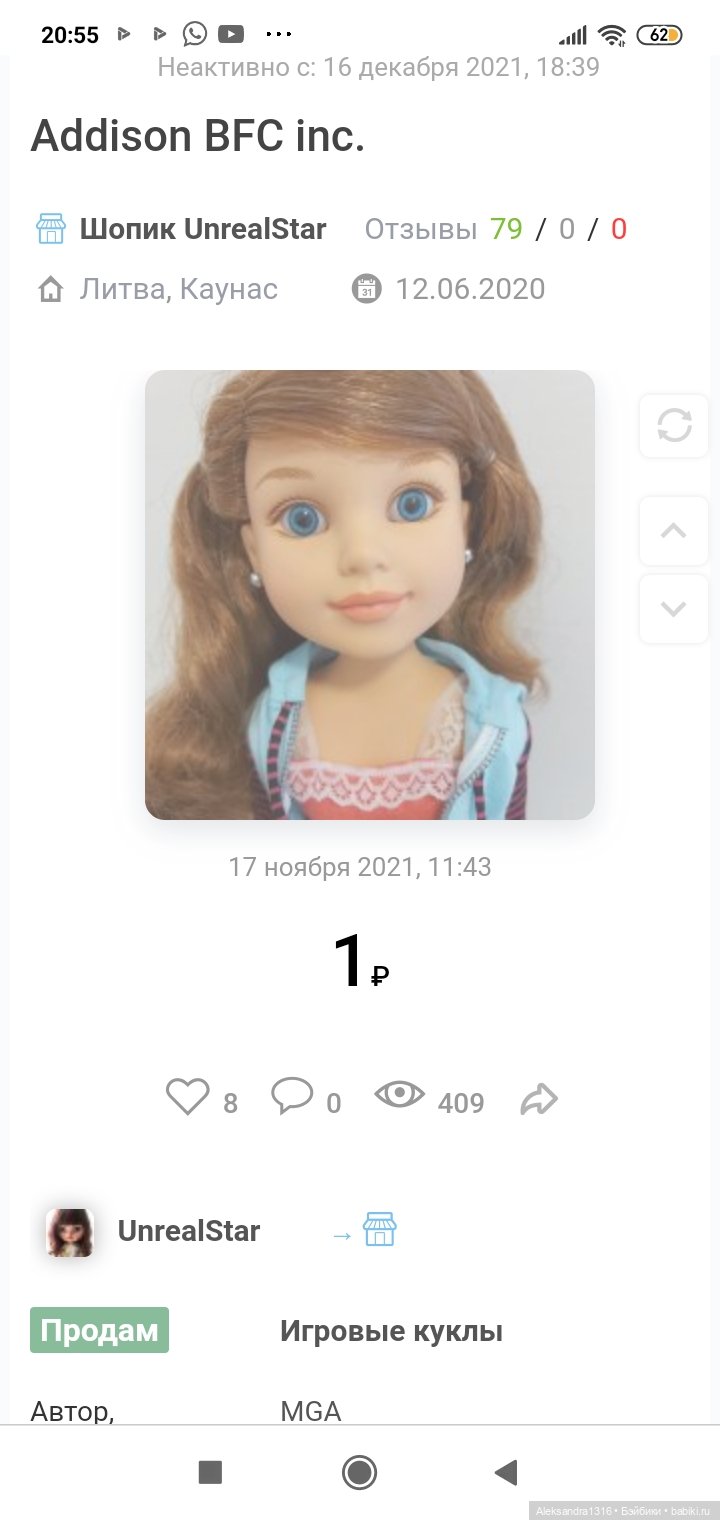The image size is (720, 1520).
Task: Tap the Продам tag
Action: click(x=99, y=1331)
